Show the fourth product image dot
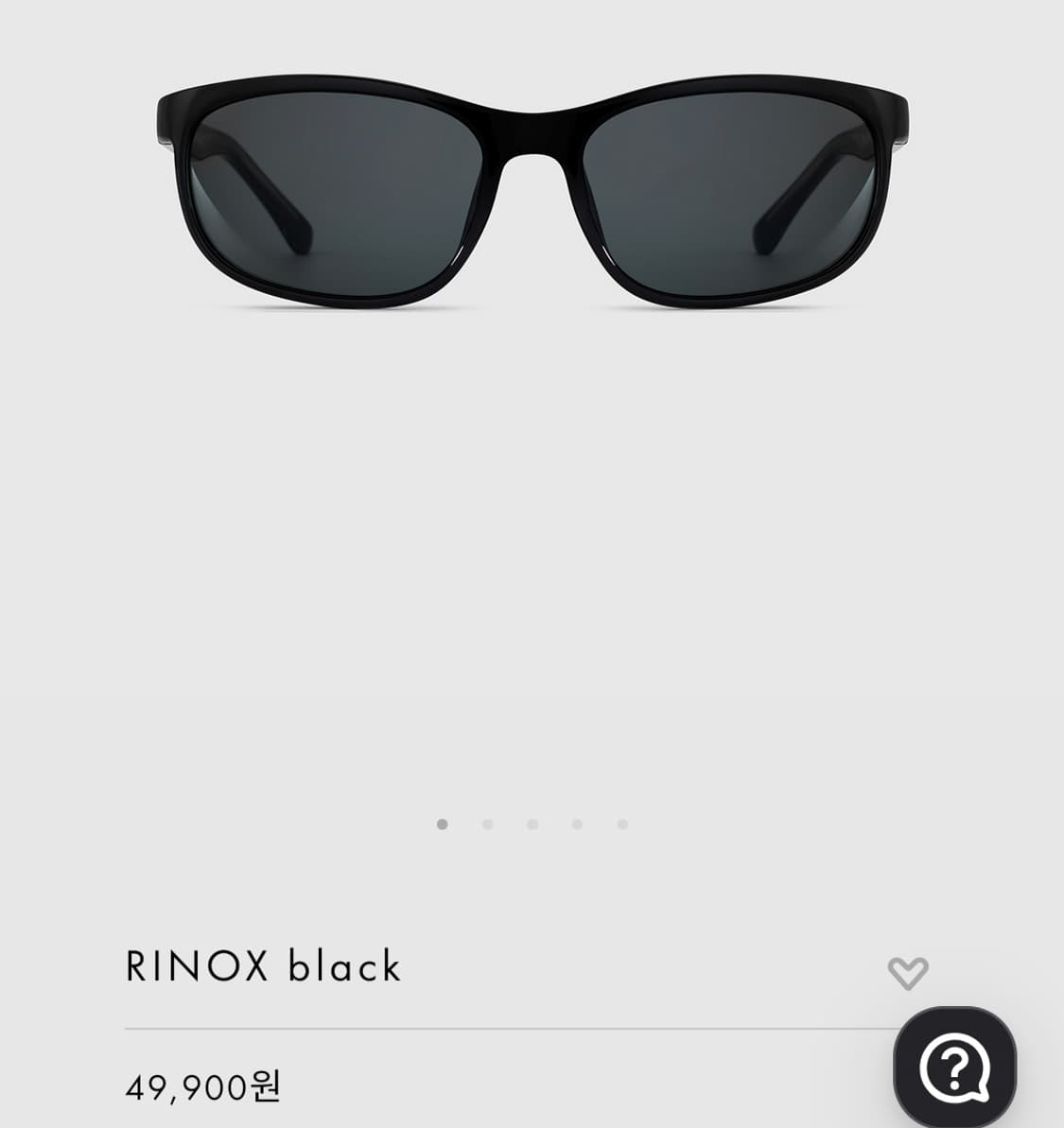This screenshot has width=1064, height=1128. 577,824
